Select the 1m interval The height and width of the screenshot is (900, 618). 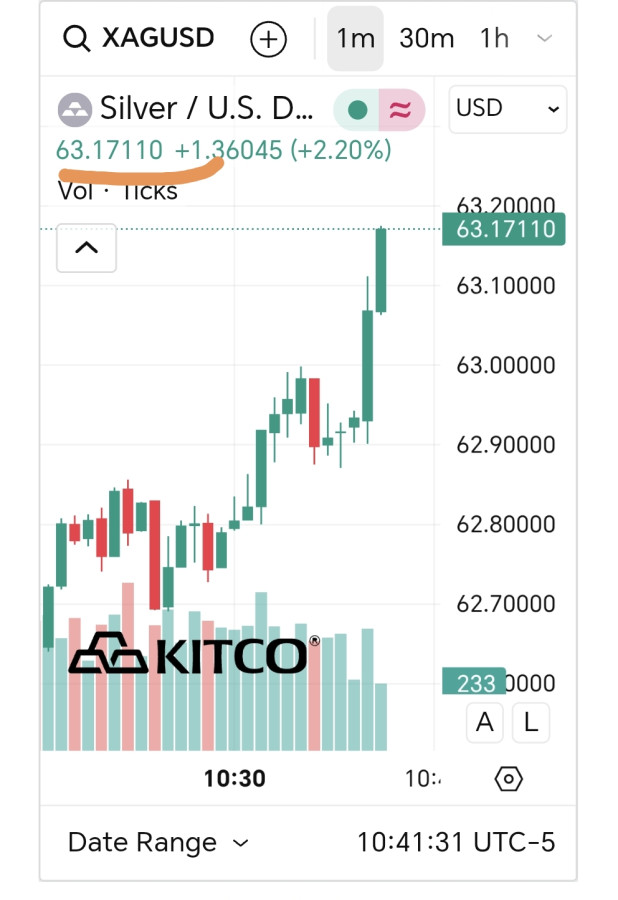[x=355, y=39]
